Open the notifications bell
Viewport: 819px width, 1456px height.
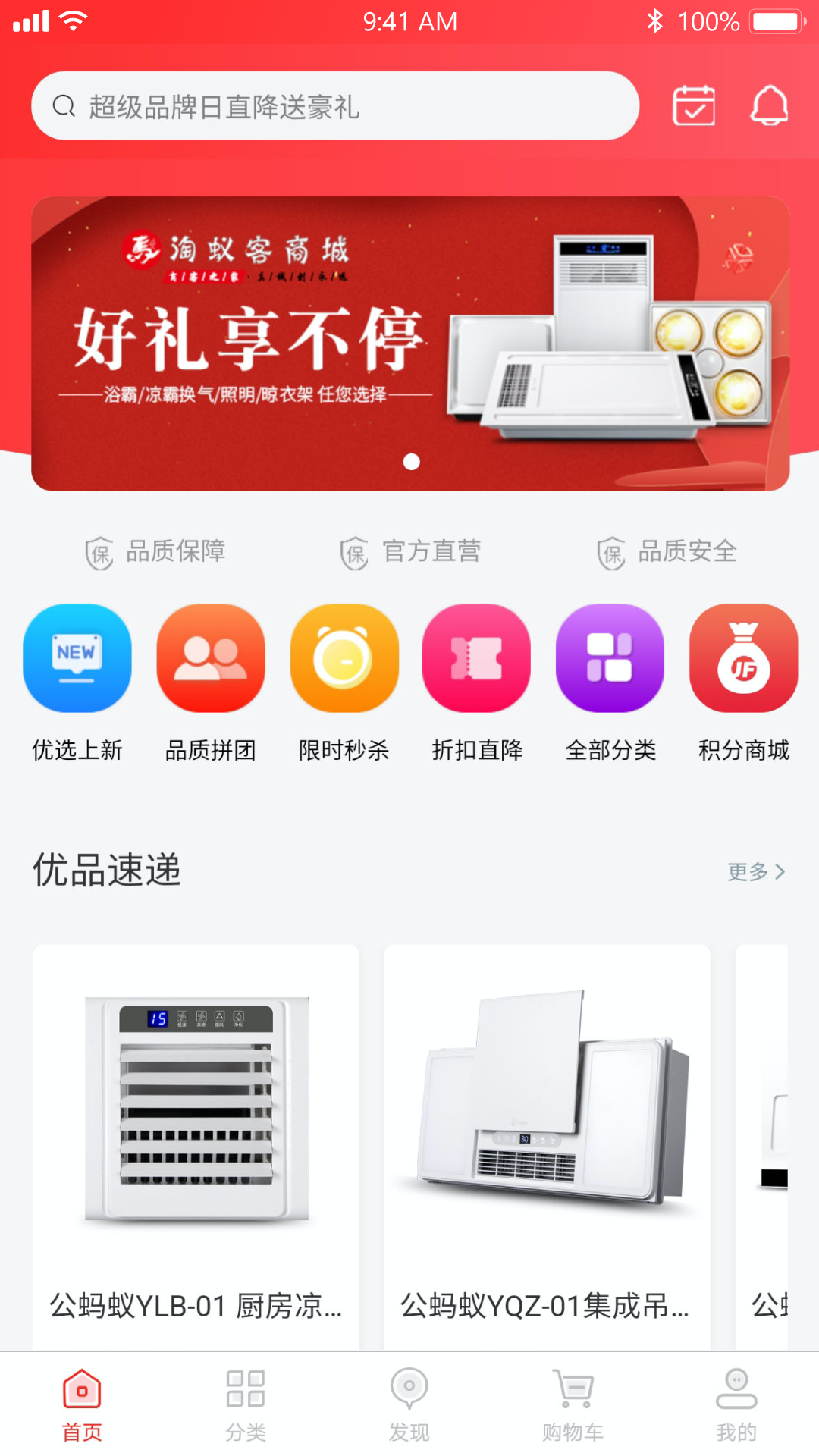(x=769, y=105)
